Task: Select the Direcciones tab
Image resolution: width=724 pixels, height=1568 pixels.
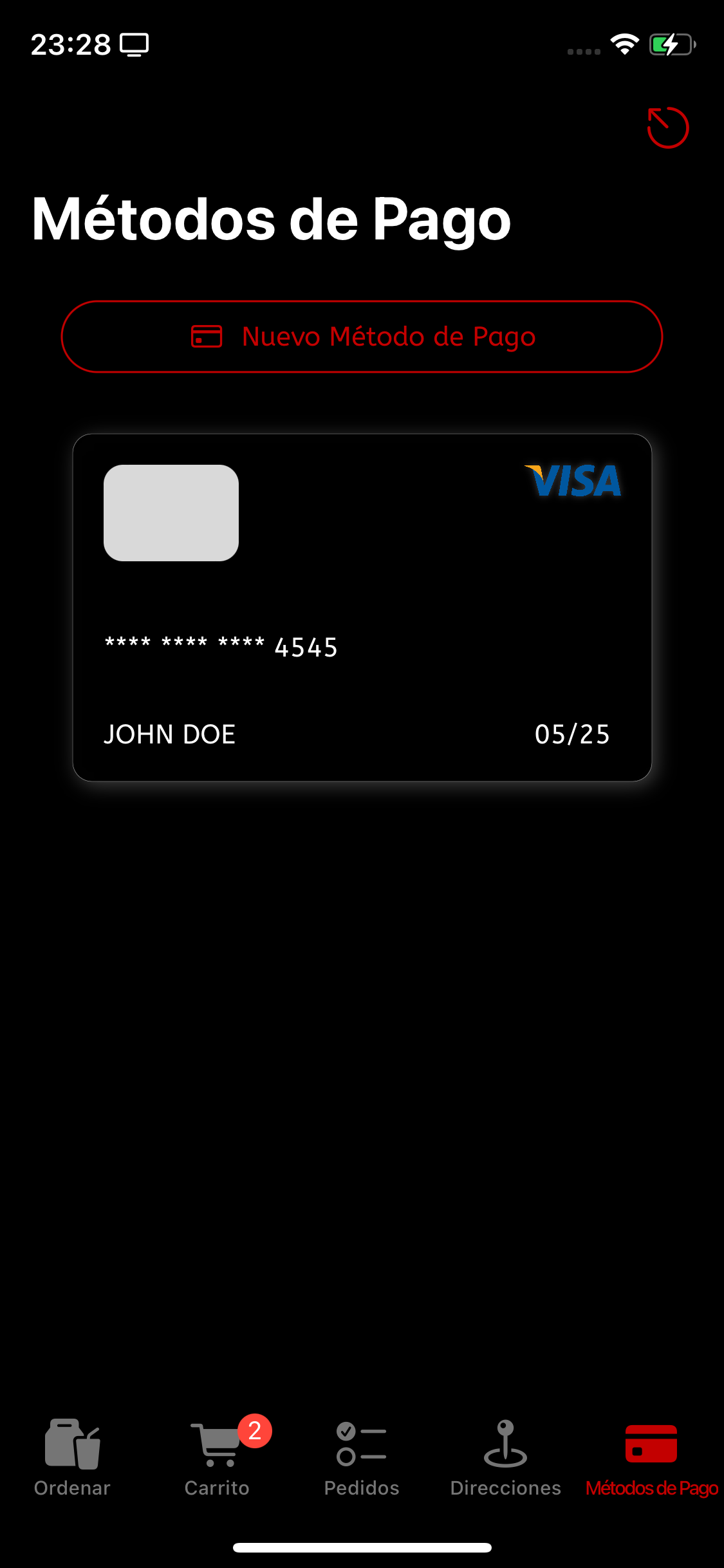Action: [506, 1457]
